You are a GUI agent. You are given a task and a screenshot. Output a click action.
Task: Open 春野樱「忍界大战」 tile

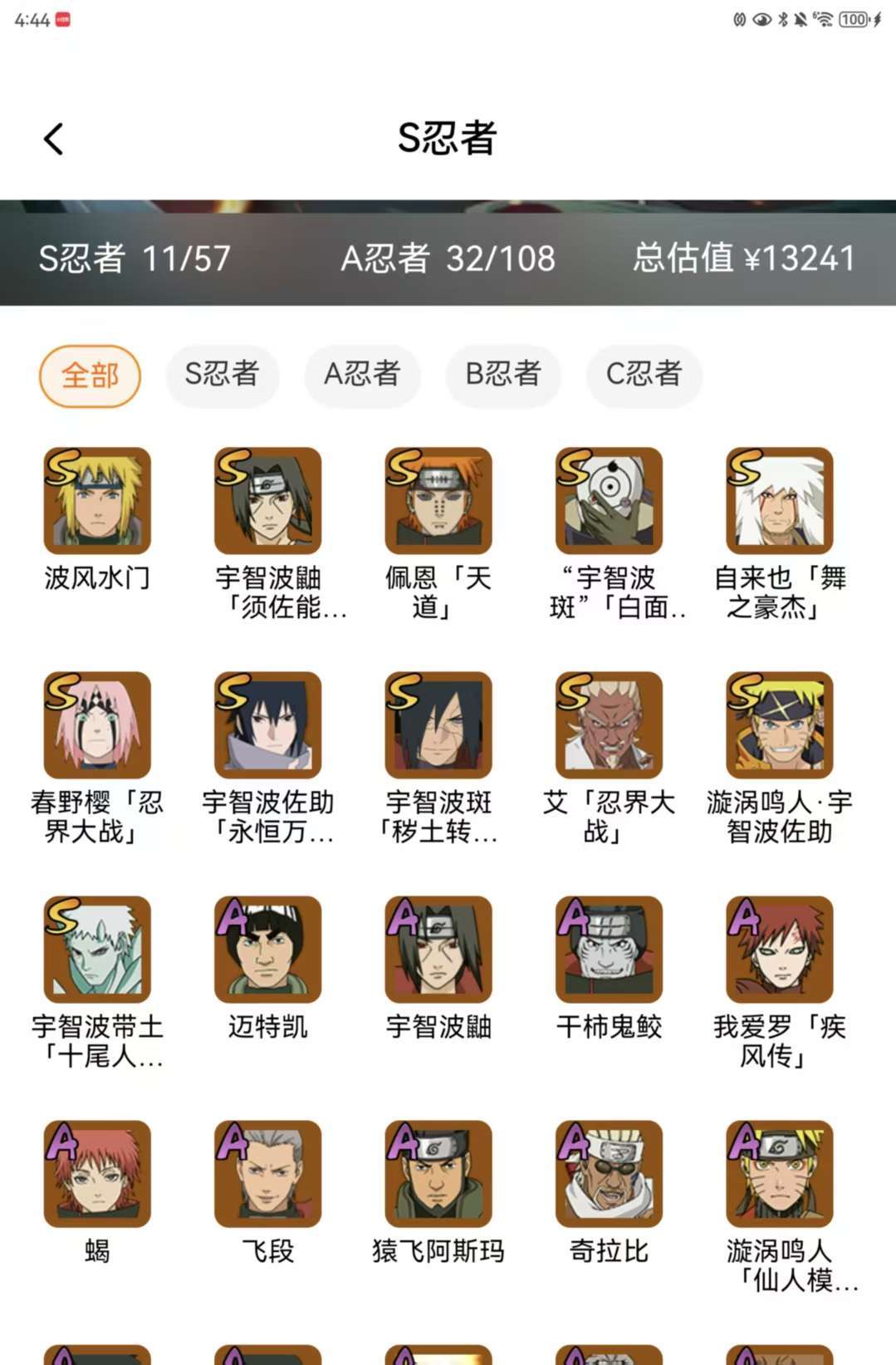97,725
